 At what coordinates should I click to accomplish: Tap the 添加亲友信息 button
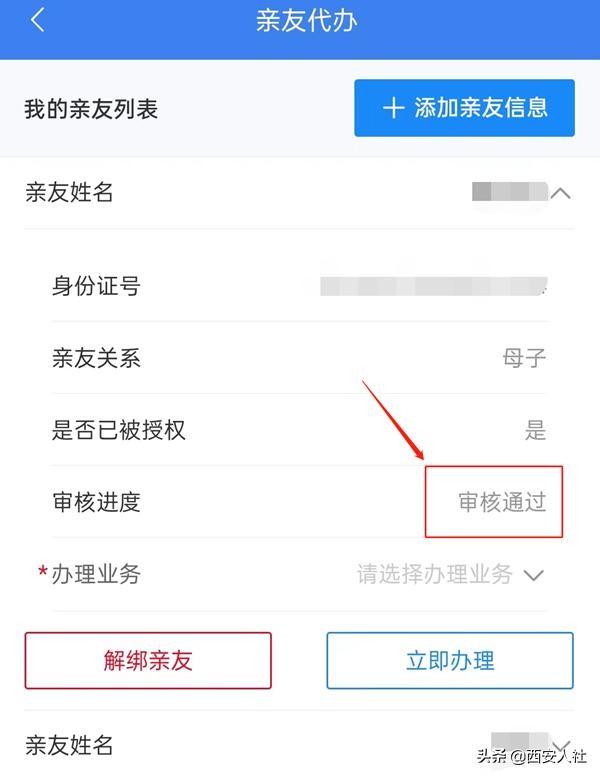click(464, 108)
